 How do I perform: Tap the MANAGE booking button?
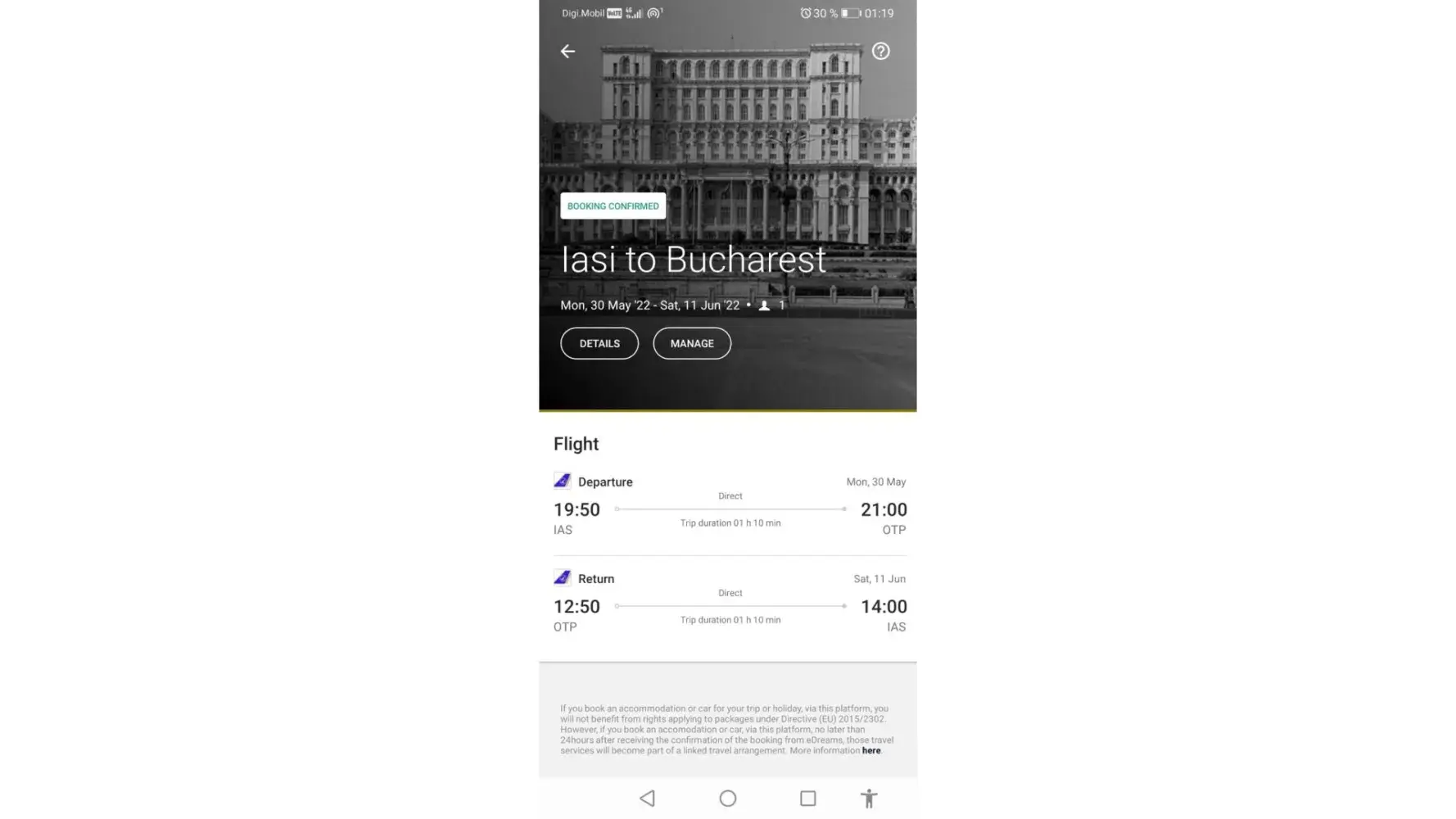tap(691, 343)
